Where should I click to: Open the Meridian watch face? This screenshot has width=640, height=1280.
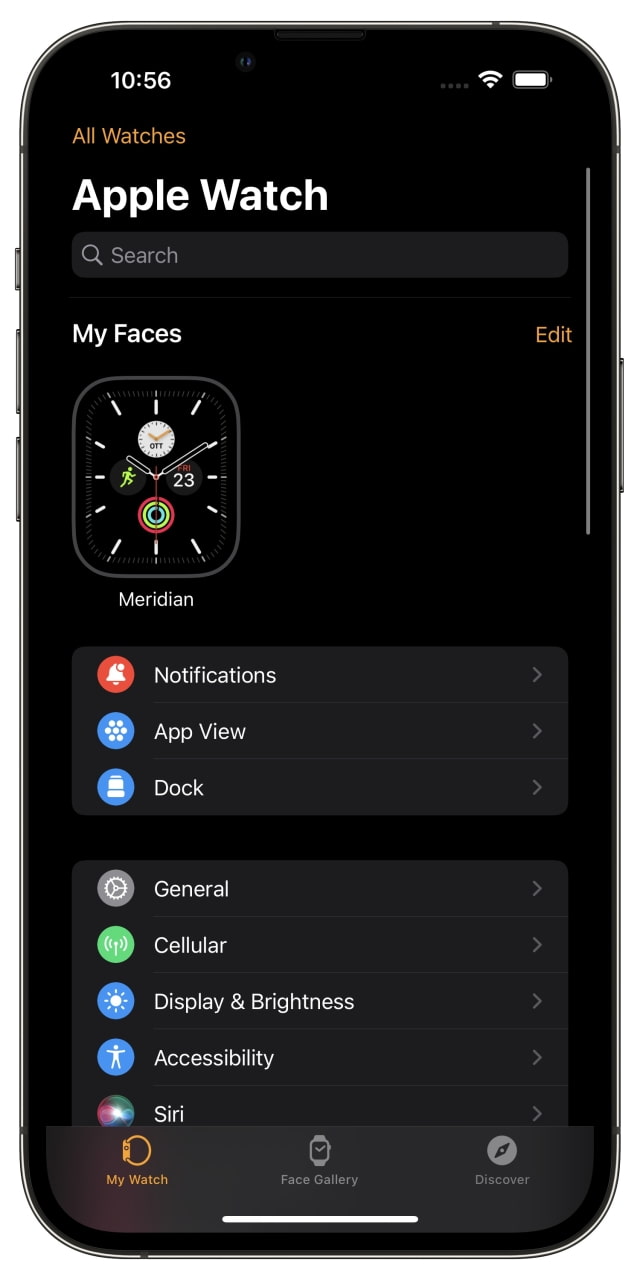[156, 477]
